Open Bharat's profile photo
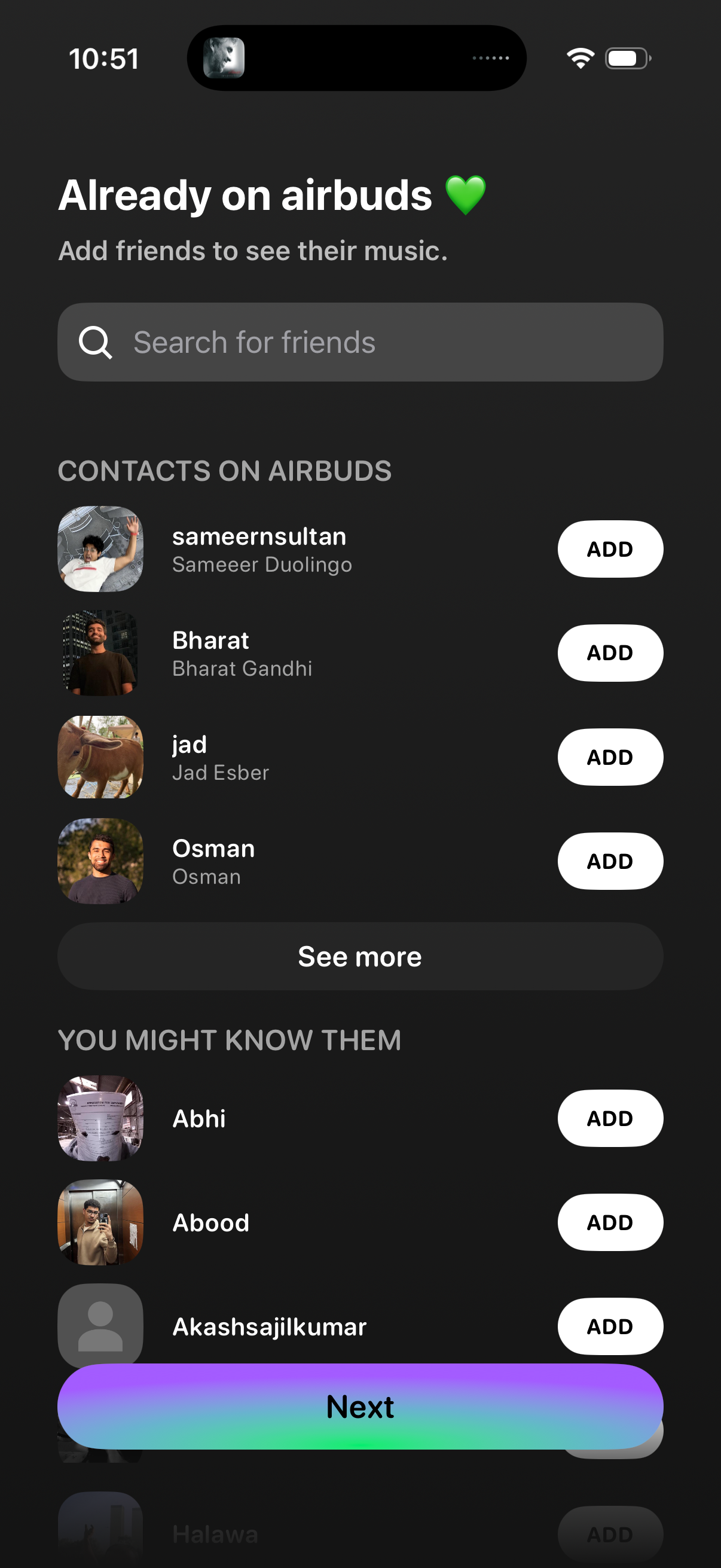Viewport: 721px width, 1568px height. pos(99,652)
